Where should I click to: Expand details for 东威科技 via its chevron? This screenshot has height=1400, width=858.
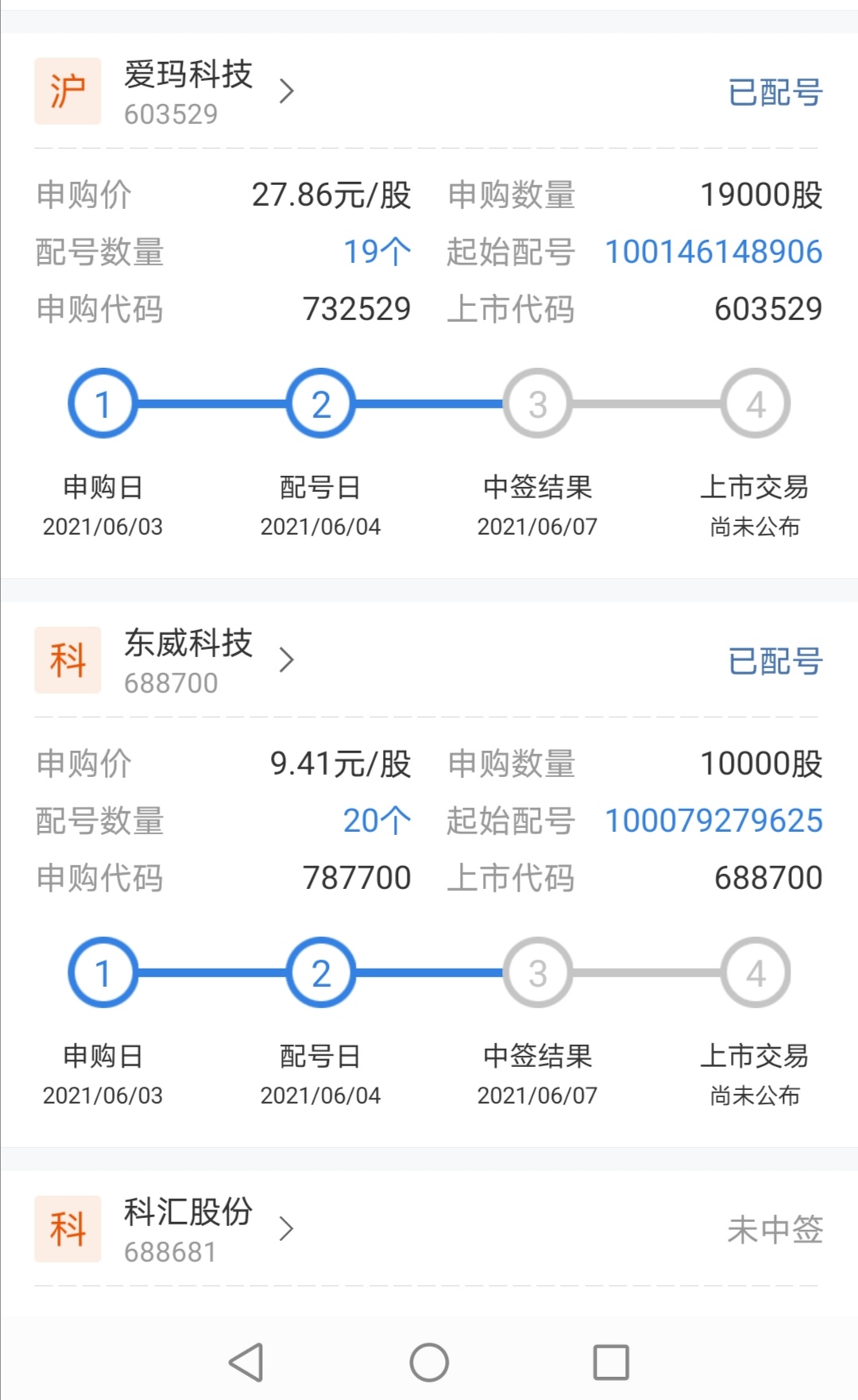(286, 660)
